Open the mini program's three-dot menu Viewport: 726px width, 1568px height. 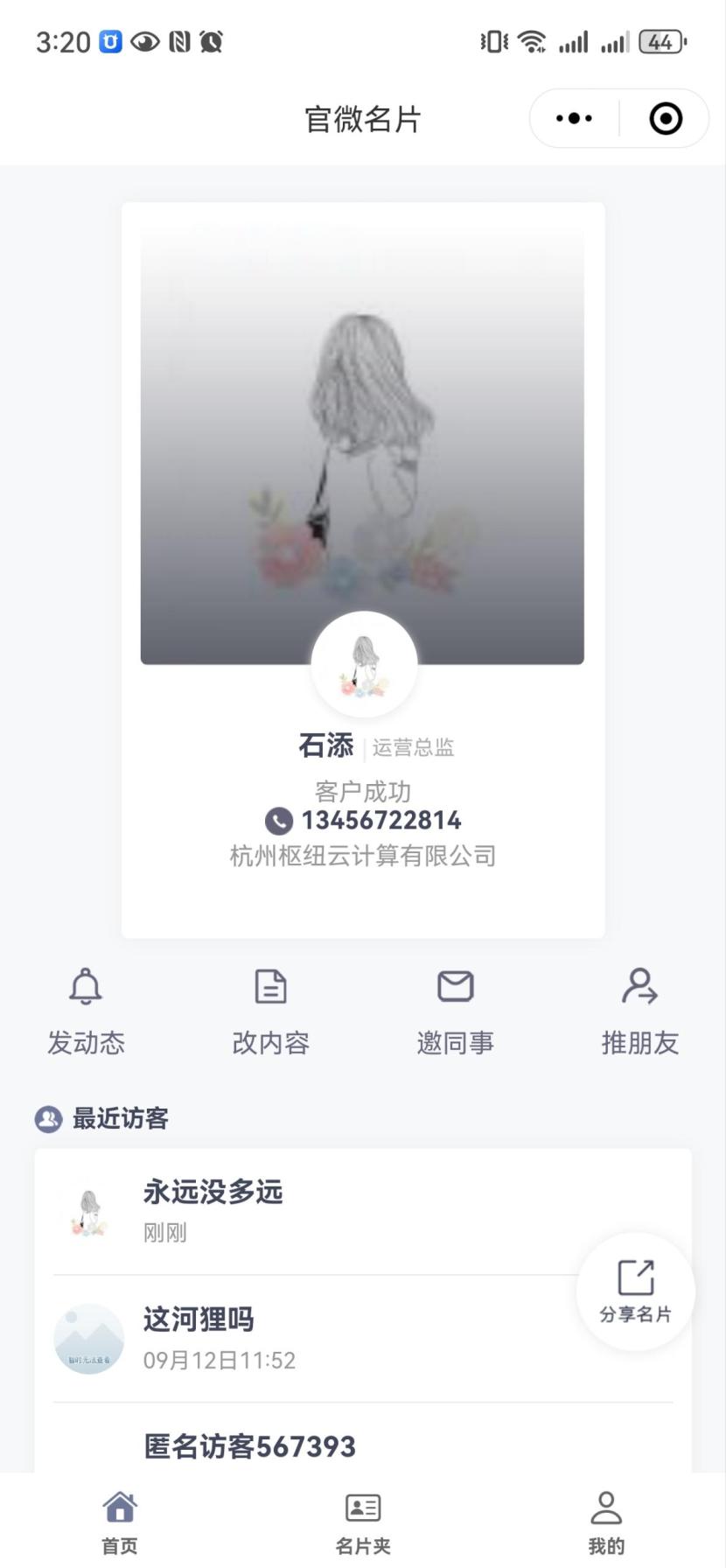coord(574,118)
